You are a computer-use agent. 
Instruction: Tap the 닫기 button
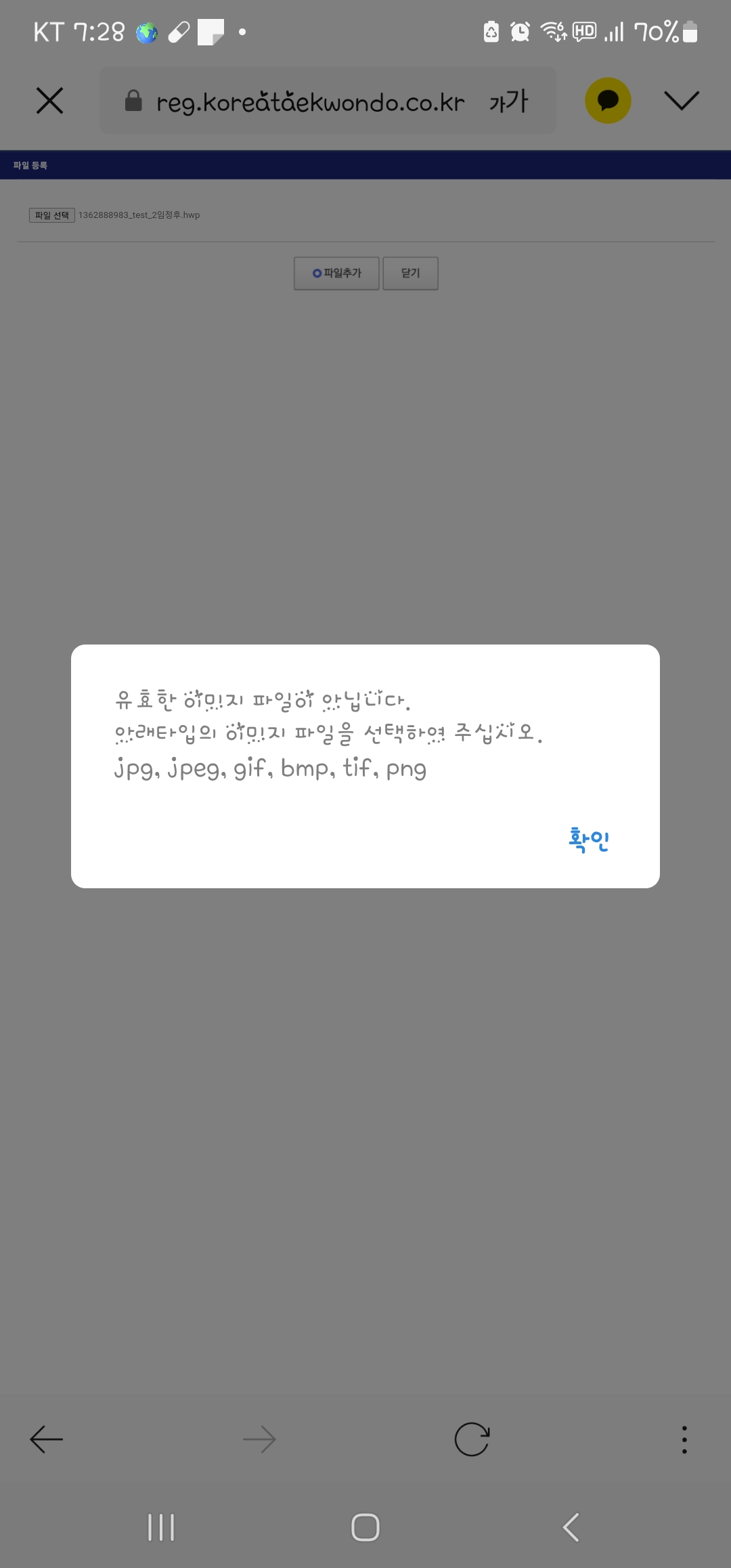tap(410, 273)
